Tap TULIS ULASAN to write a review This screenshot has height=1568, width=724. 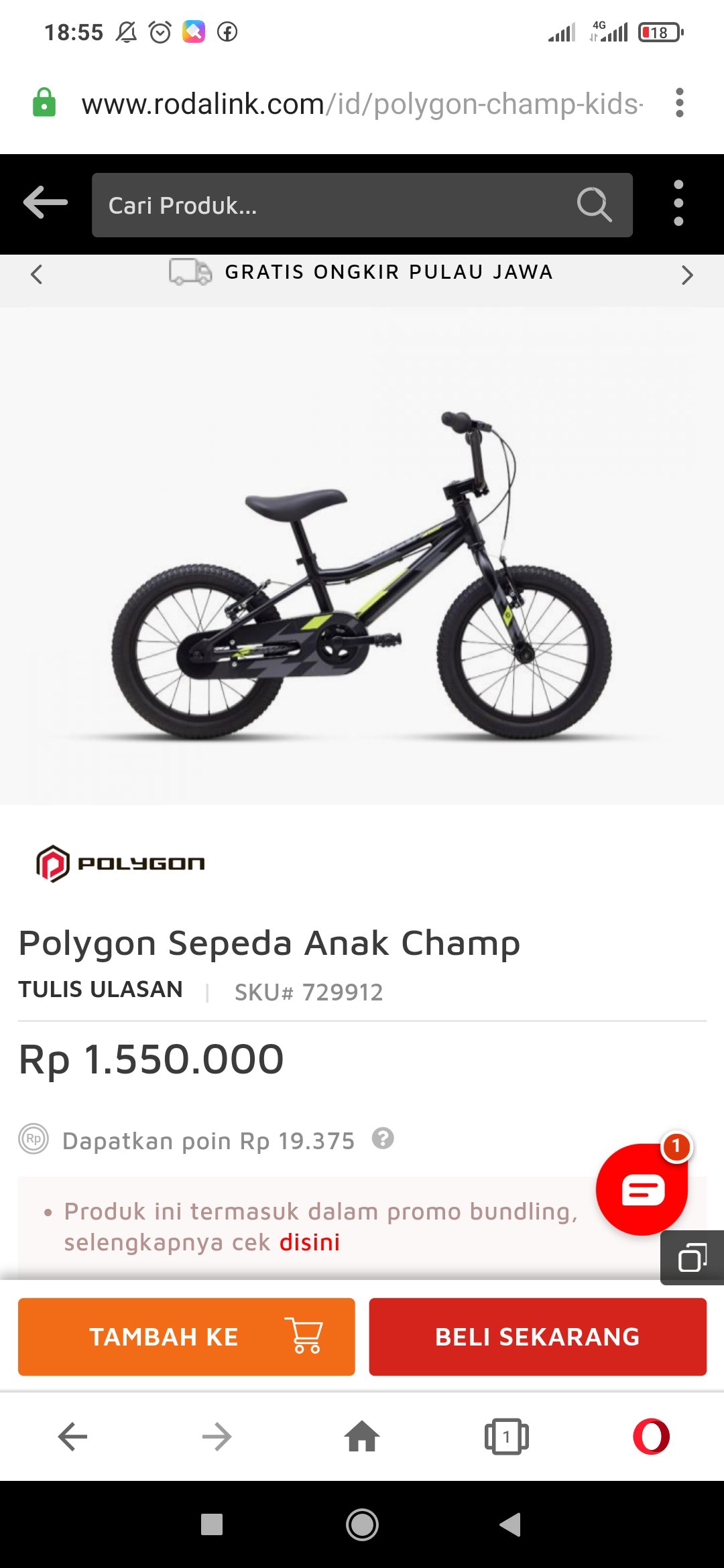pos(101,990)
